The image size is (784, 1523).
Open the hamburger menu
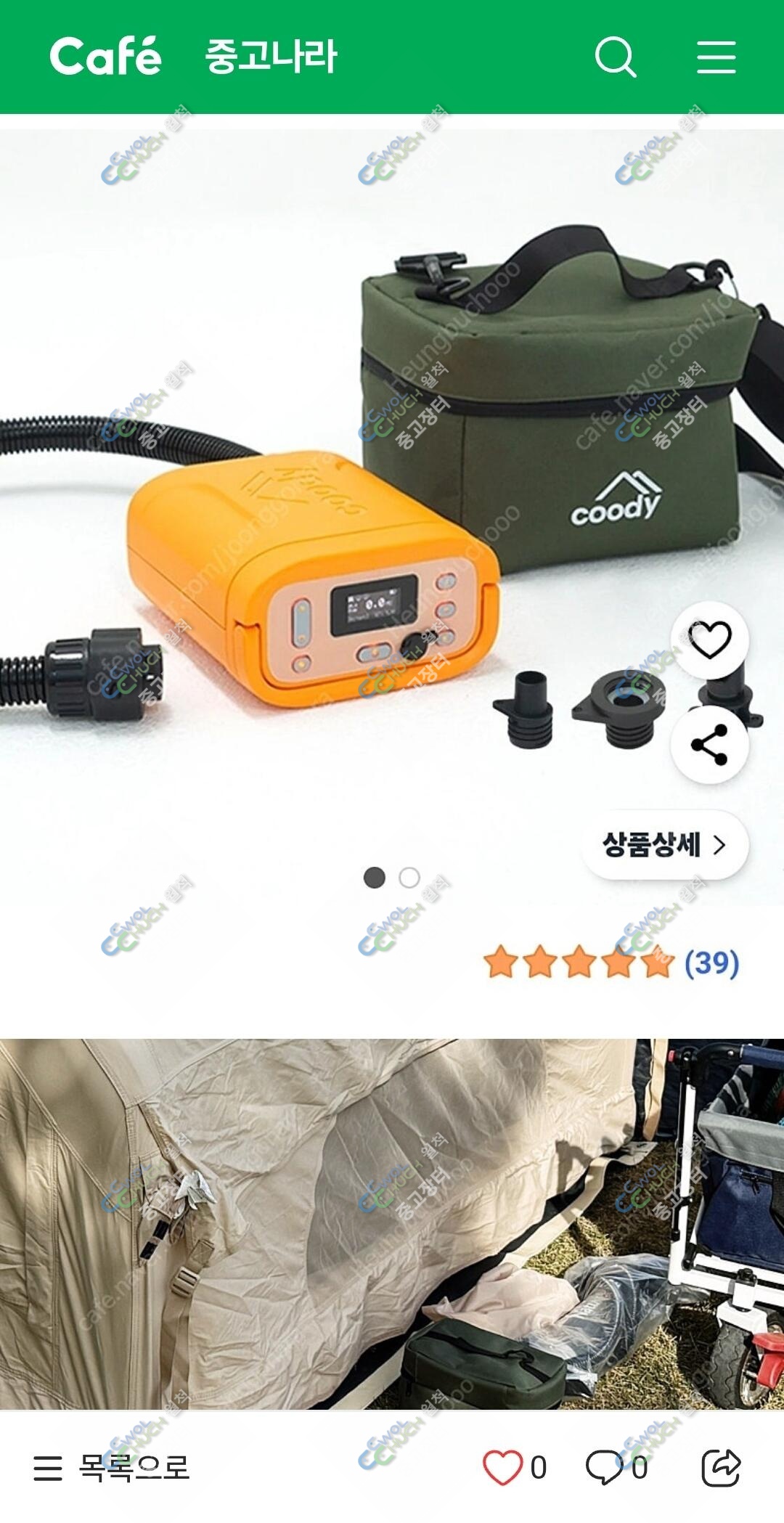pyautogui.click(x=716, y=57)
